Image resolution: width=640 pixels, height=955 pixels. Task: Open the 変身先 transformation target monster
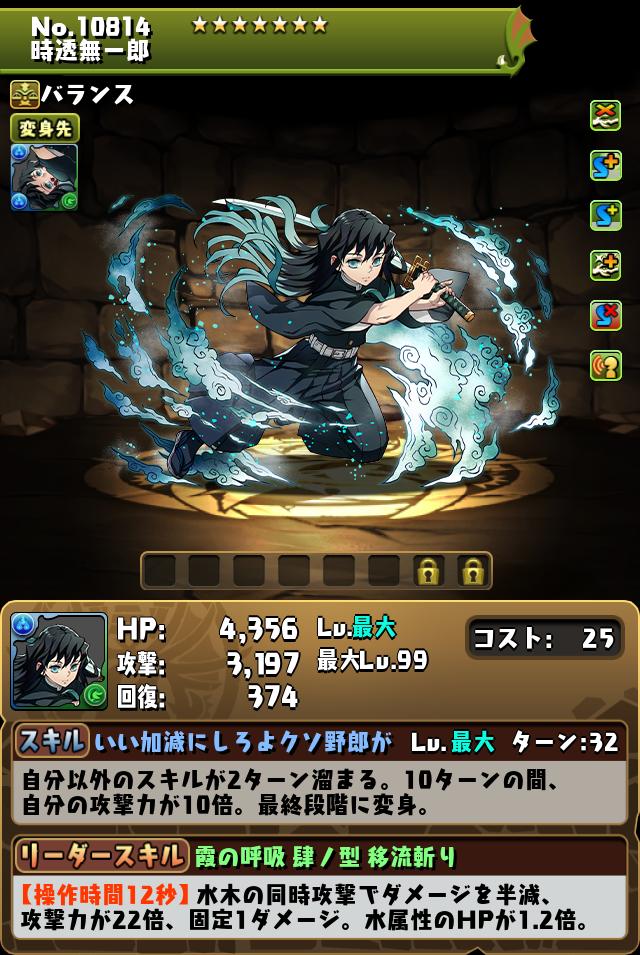coord(44,177)
